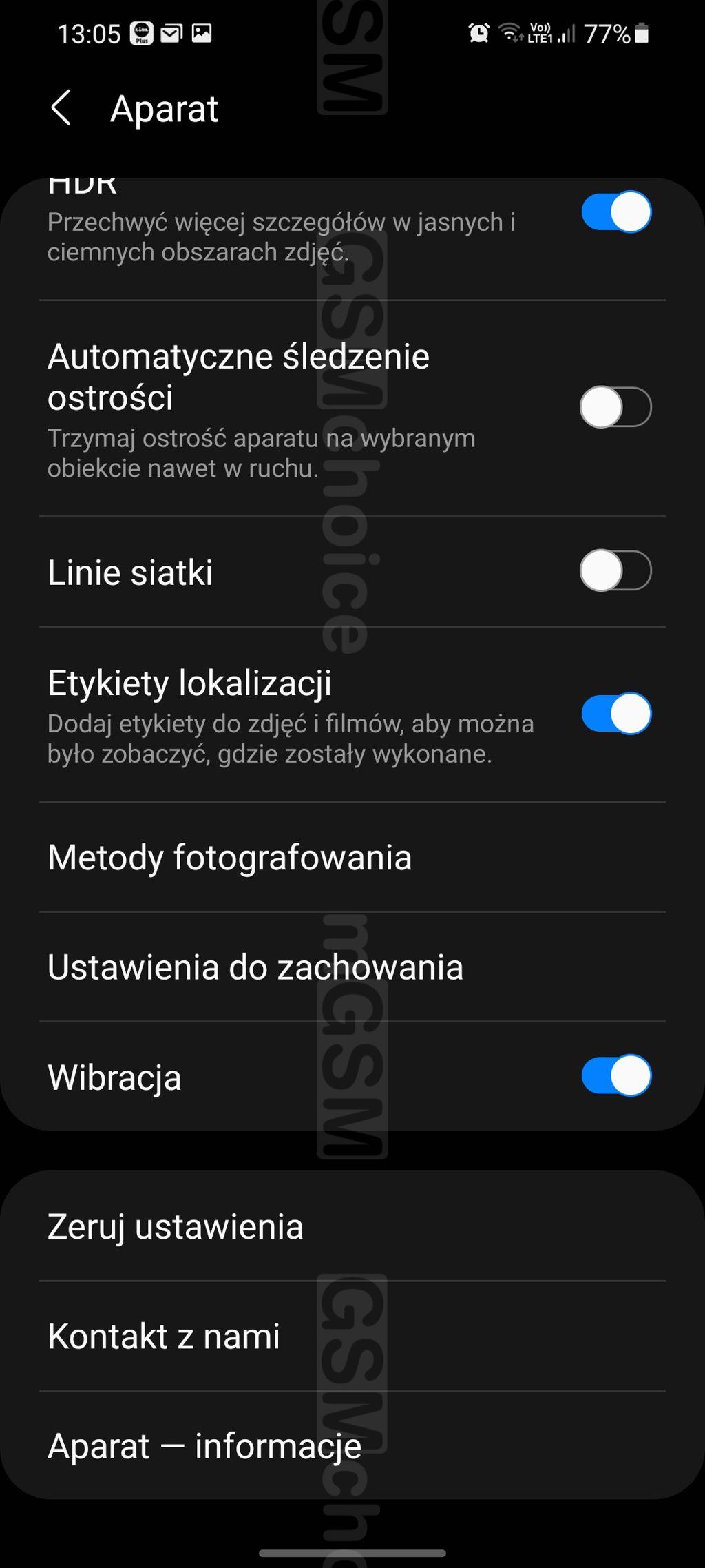The width and height of the screenshot is (705, 1568).
Task: Open Metody fotografowania
Action: [x=352, y=858]
